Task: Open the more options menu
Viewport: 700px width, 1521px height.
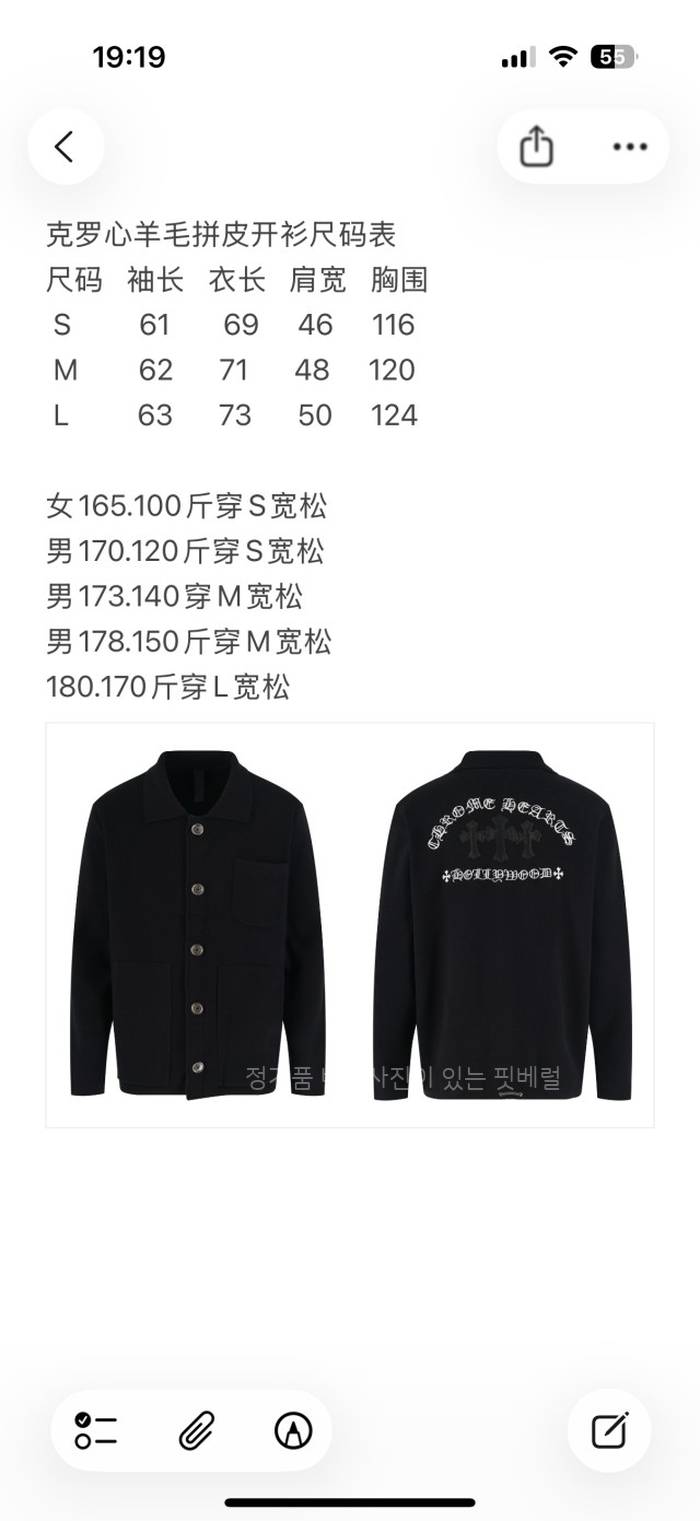Action: coord(629,147)
